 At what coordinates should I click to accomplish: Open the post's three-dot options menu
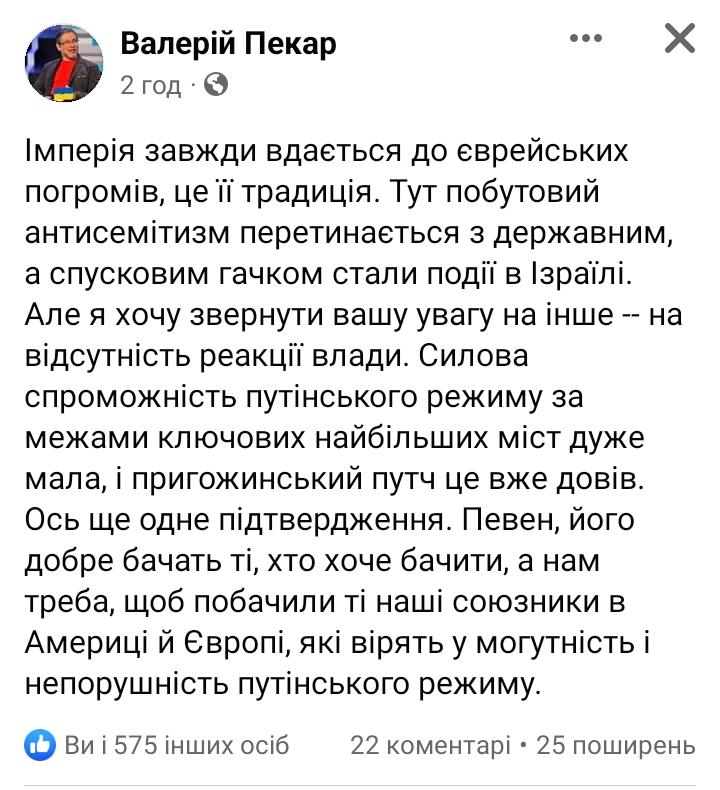[587, 40]
